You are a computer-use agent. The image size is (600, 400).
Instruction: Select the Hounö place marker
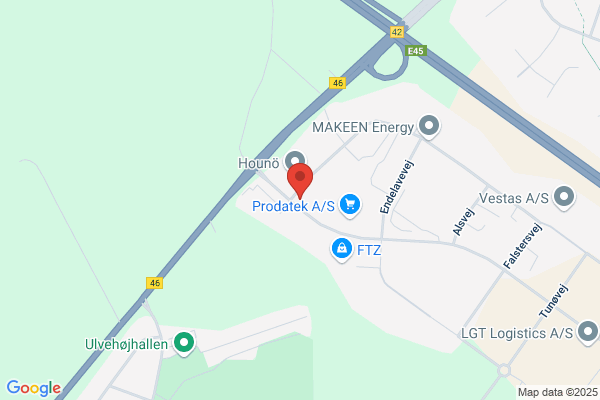295,160
